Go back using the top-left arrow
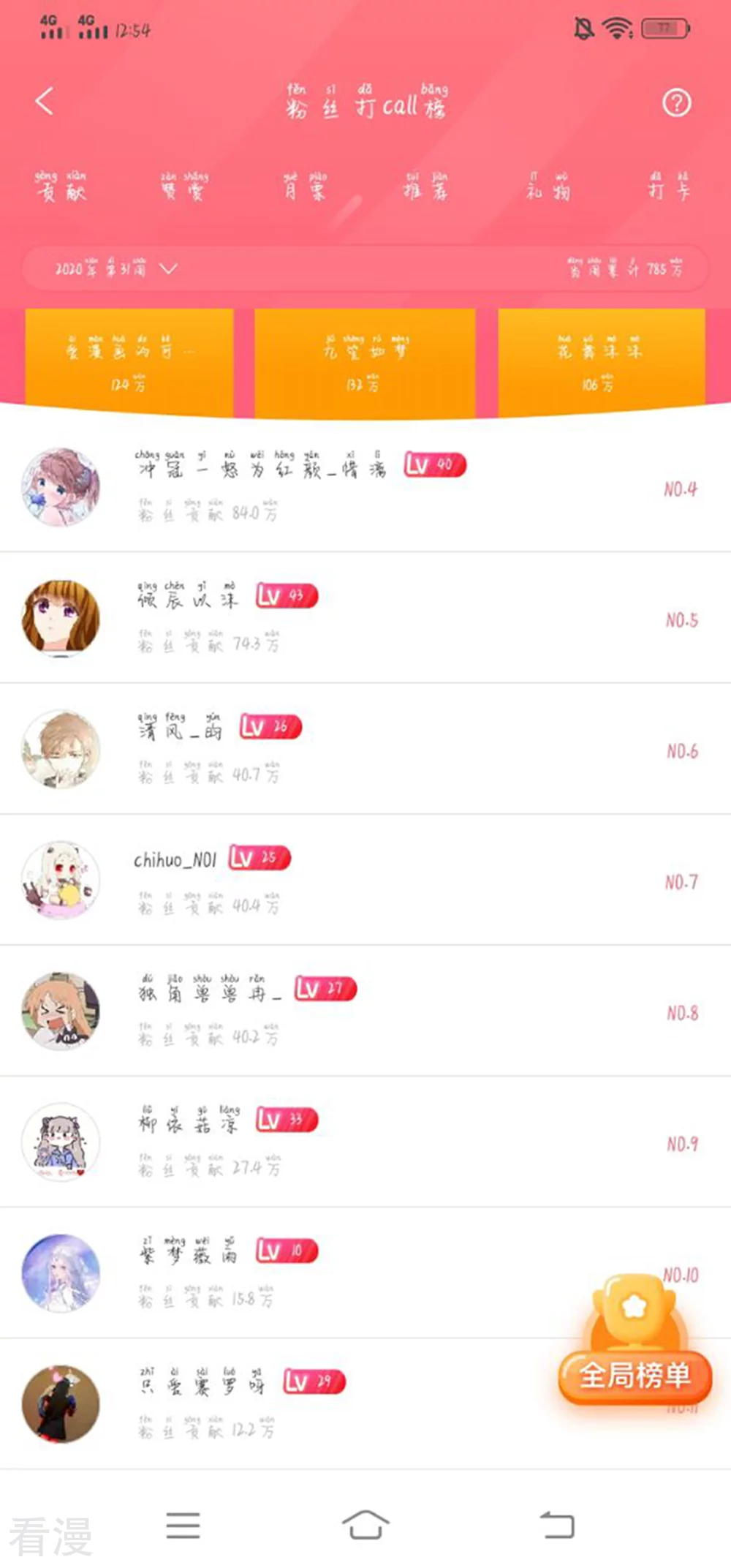 pyautogui.click(x=45, y=101)
